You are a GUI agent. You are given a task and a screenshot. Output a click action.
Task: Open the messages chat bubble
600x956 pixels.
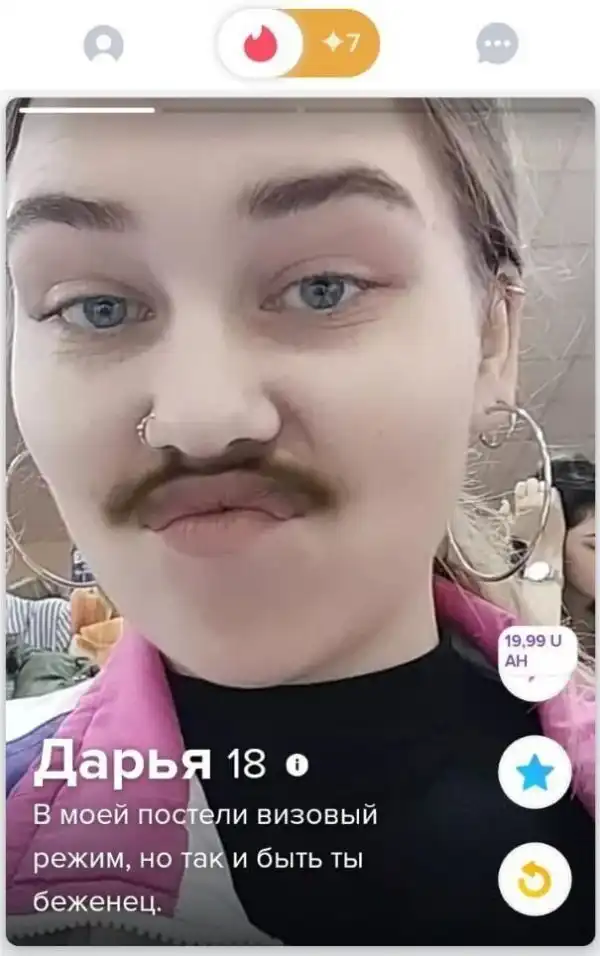[x=497, y=44]
